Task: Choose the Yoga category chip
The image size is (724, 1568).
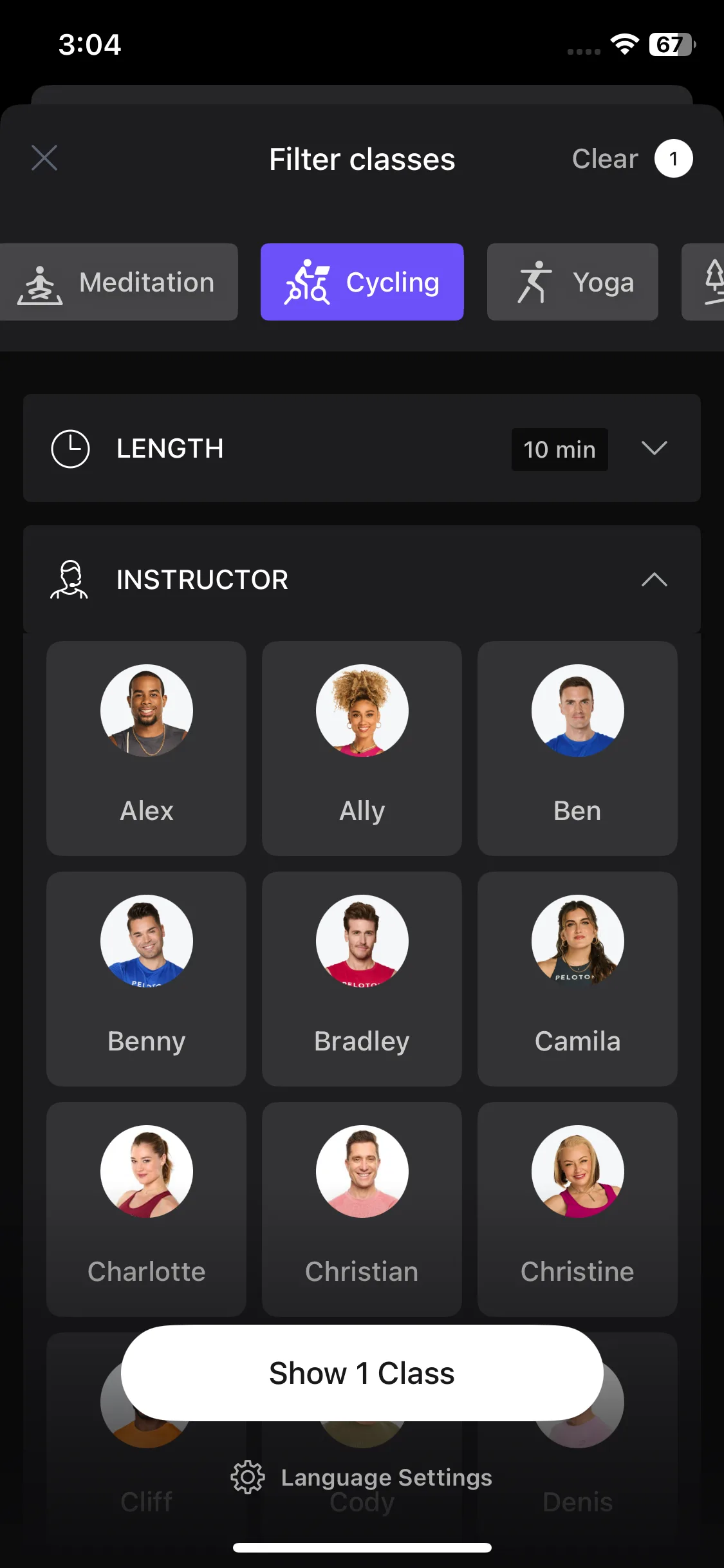Action: pos(572,282)
